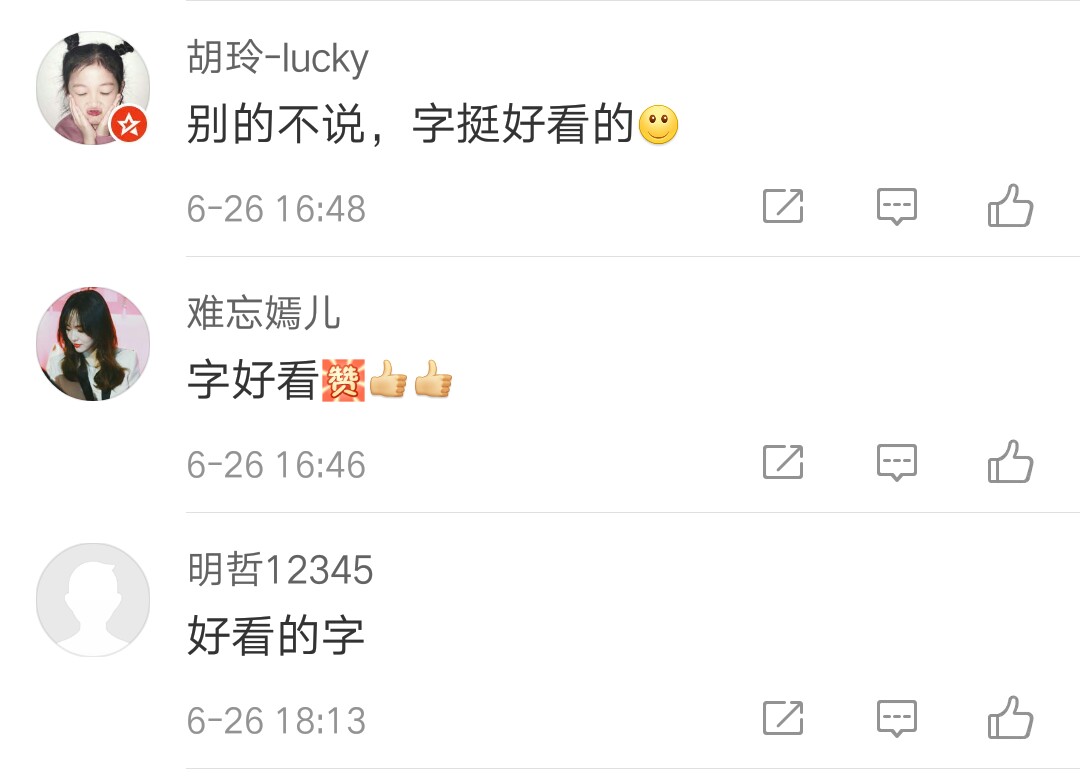Like 难忘嫣儿's comment
1080x783 pixels.
(x=1010, y=462)
